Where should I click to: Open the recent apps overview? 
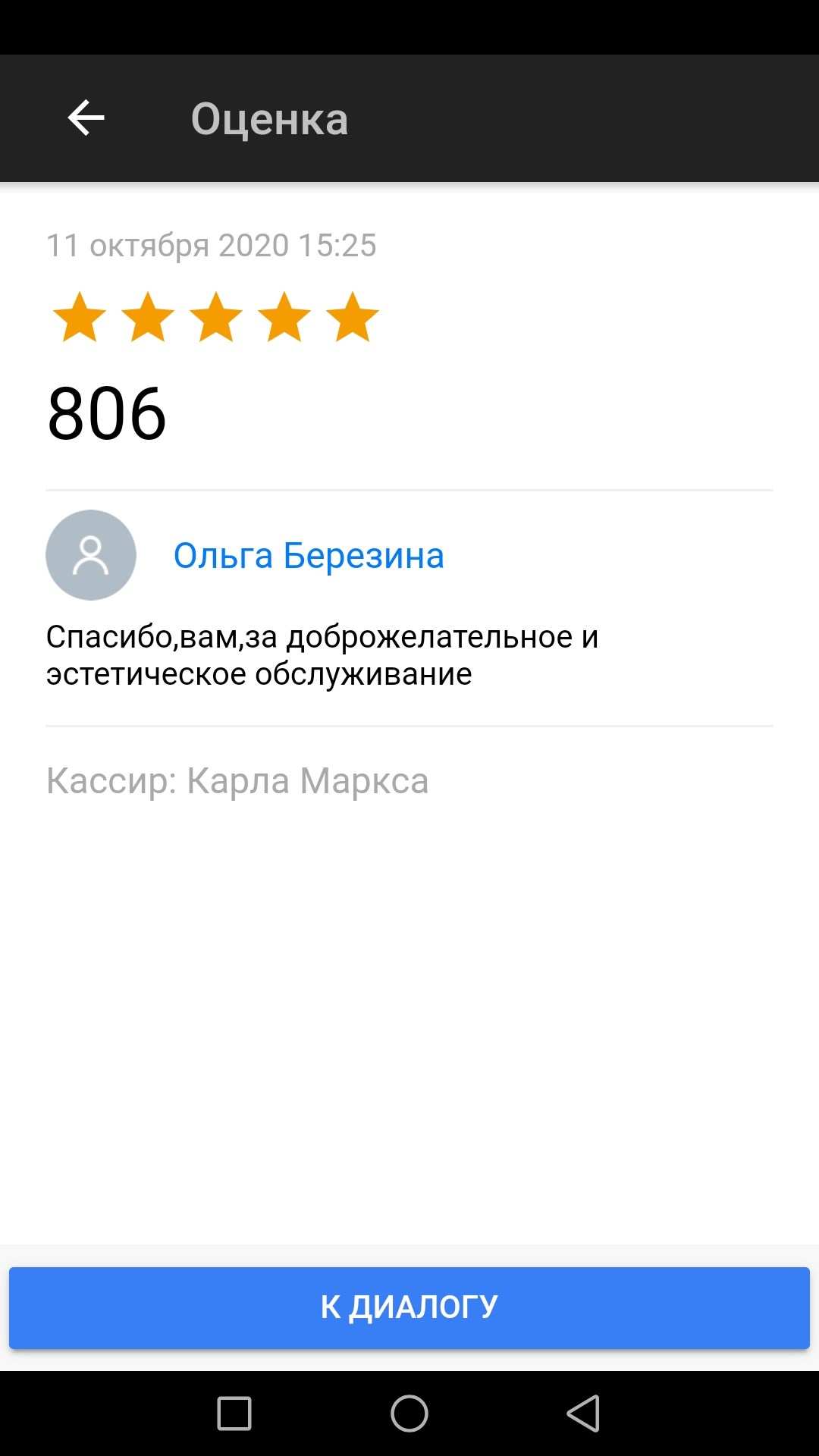coord(234,1414)
